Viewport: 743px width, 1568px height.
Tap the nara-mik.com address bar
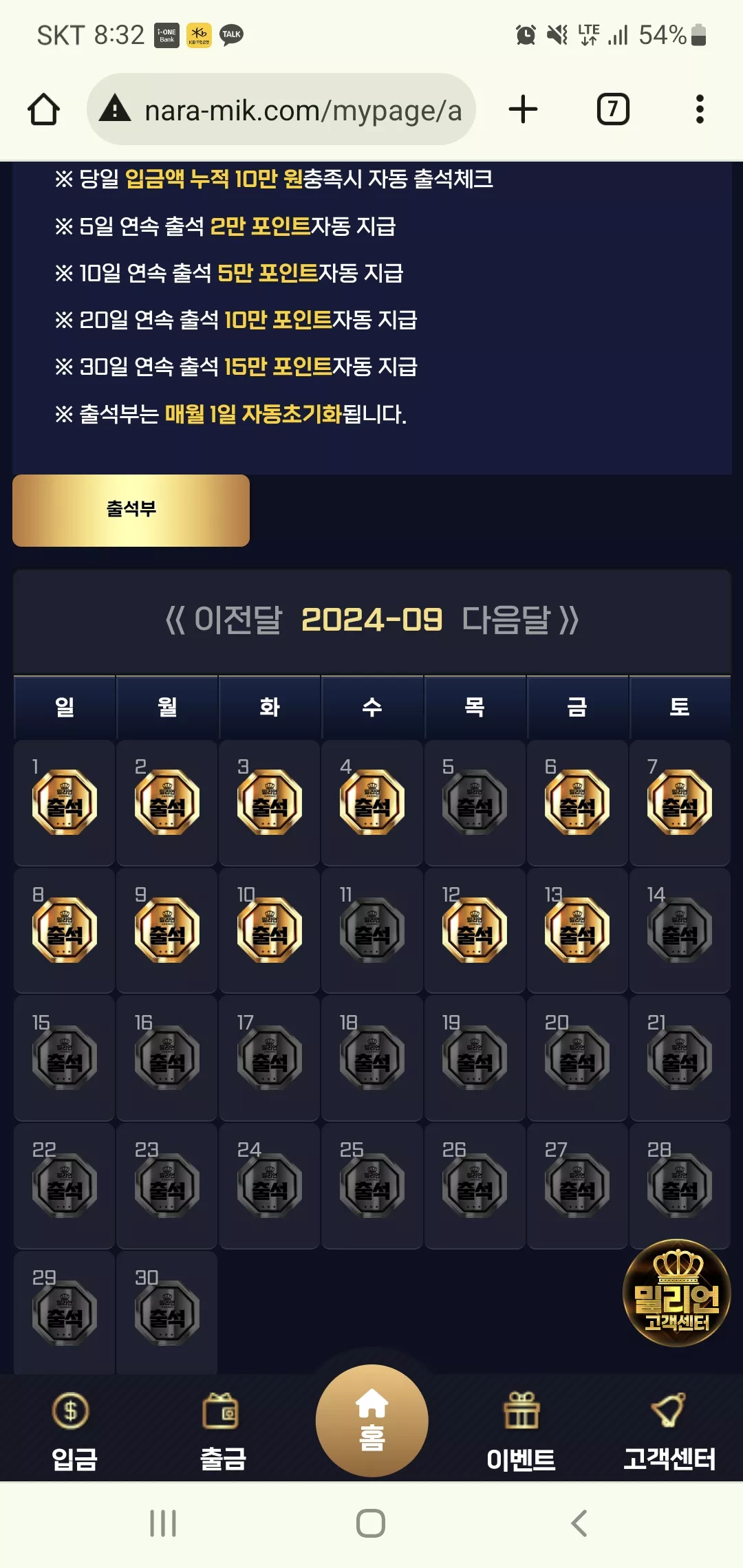281,109
